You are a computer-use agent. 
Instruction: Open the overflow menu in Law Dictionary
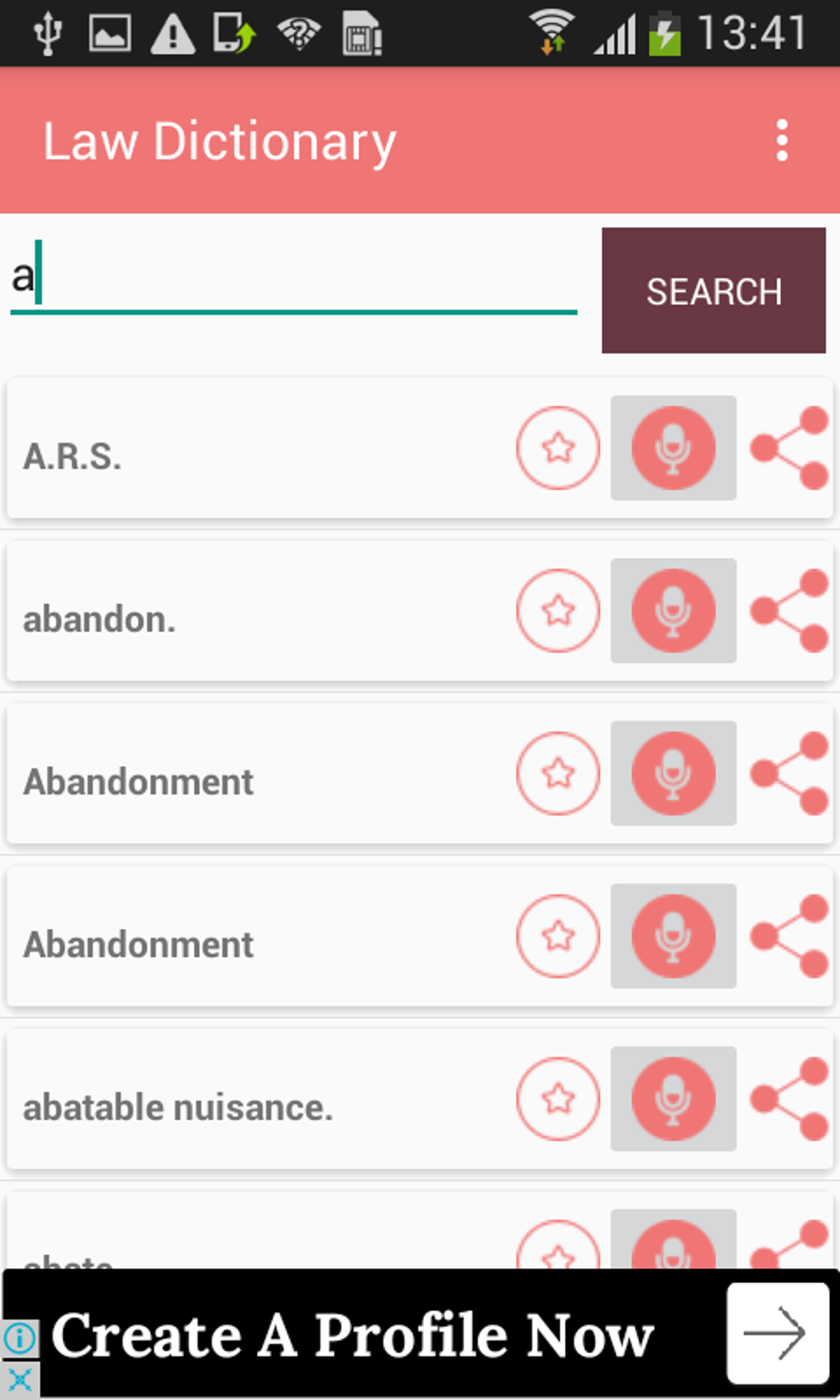pos(782,141)
